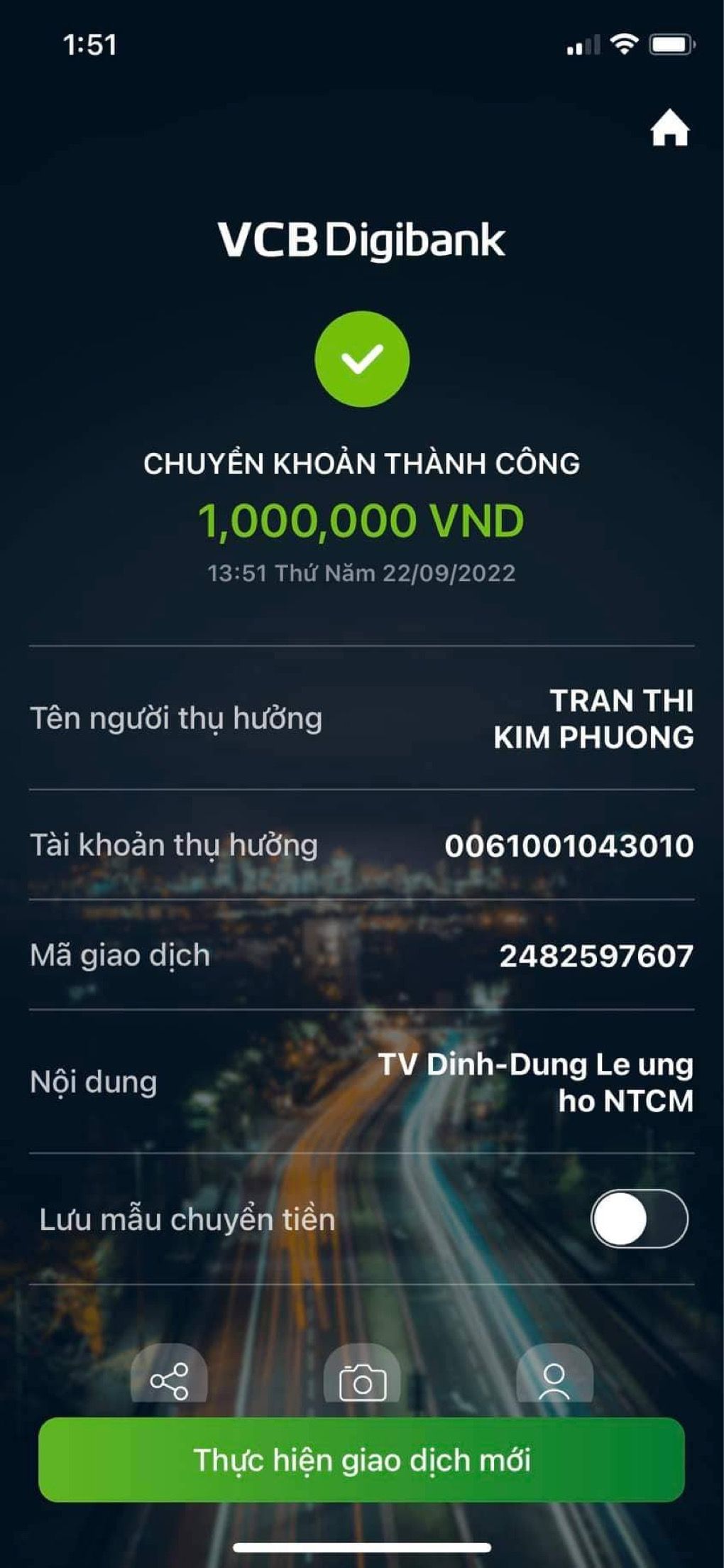The height and width of the screenshot is (1568, 724).
Task: Go to the home screen icon
Action: point(669,130)
